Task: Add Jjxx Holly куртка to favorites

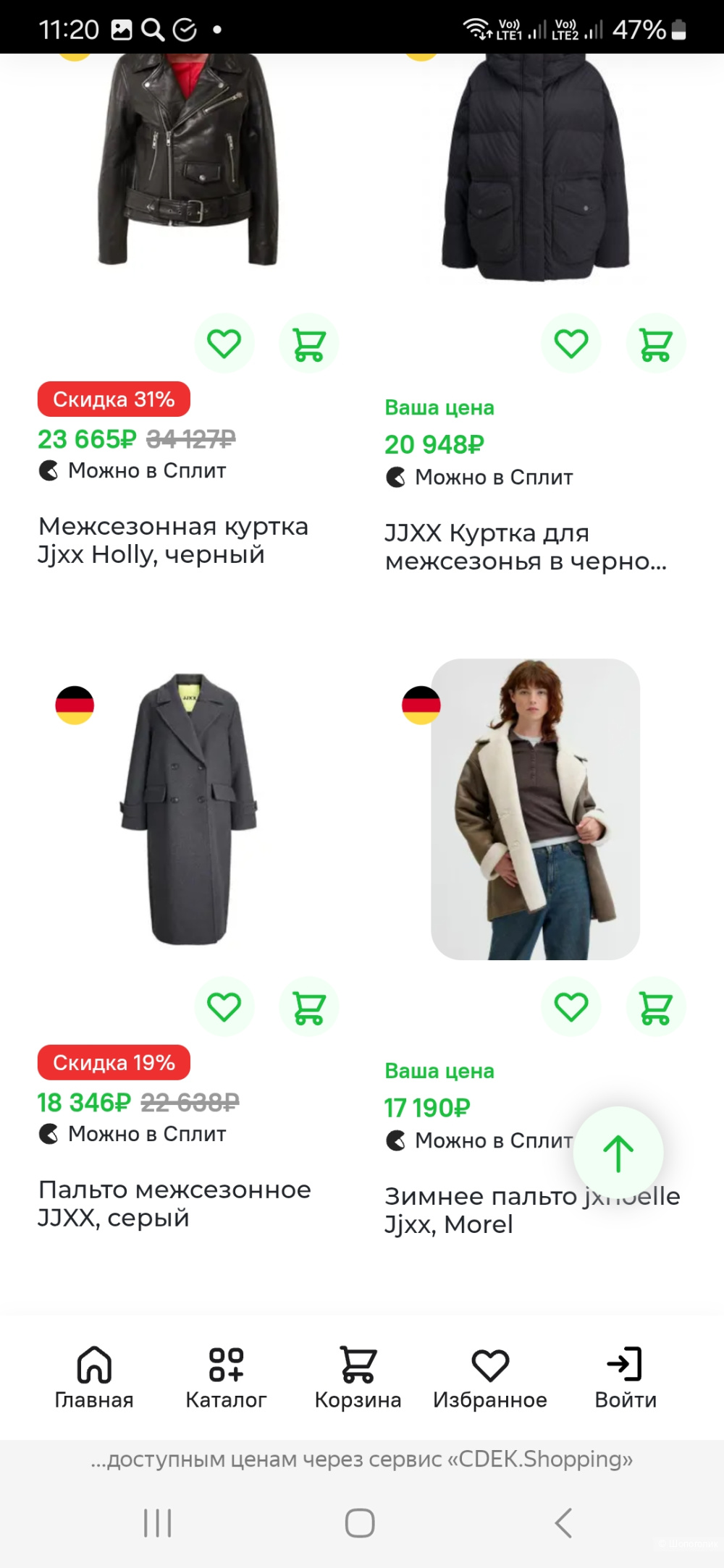Action: pyautogui.click(x=224, y=343)
